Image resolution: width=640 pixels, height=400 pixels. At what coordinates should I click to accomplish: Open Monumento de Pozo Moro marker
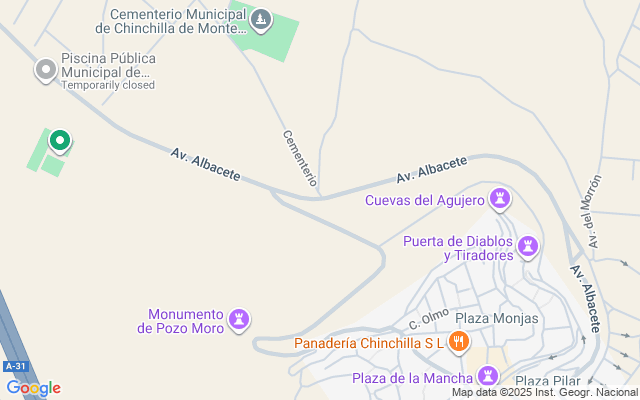click(238, 319)
